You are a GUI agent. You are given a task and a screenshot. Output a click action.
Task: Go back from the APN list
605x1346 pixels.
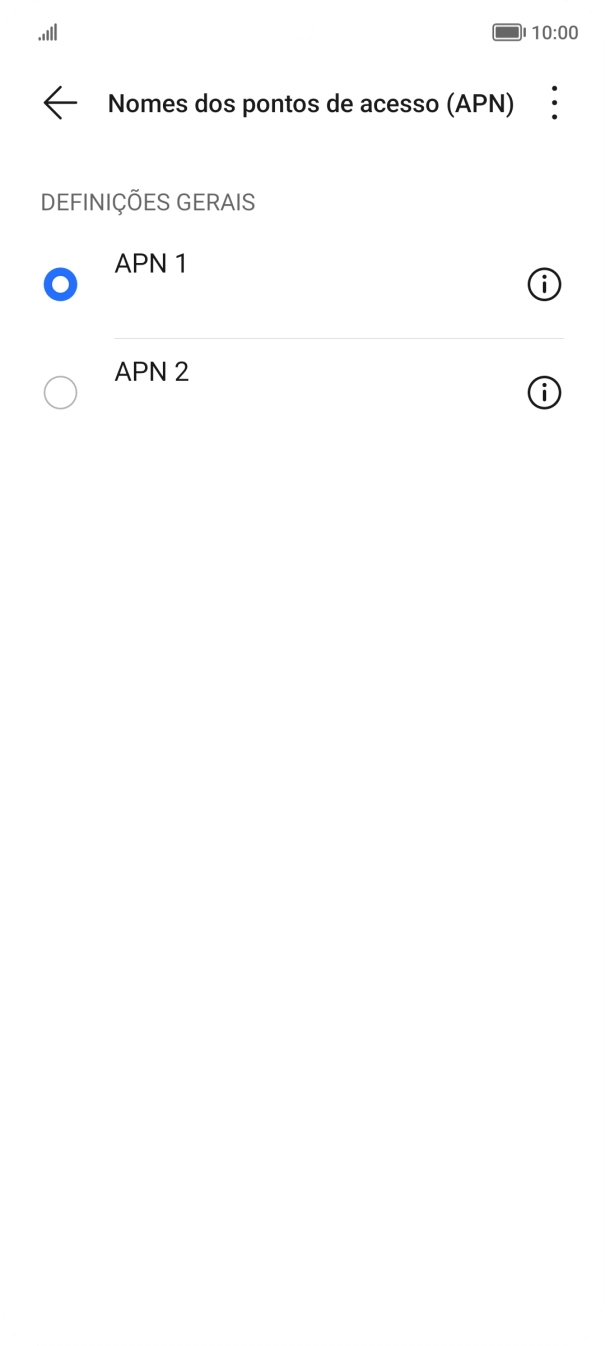(60, 103)
